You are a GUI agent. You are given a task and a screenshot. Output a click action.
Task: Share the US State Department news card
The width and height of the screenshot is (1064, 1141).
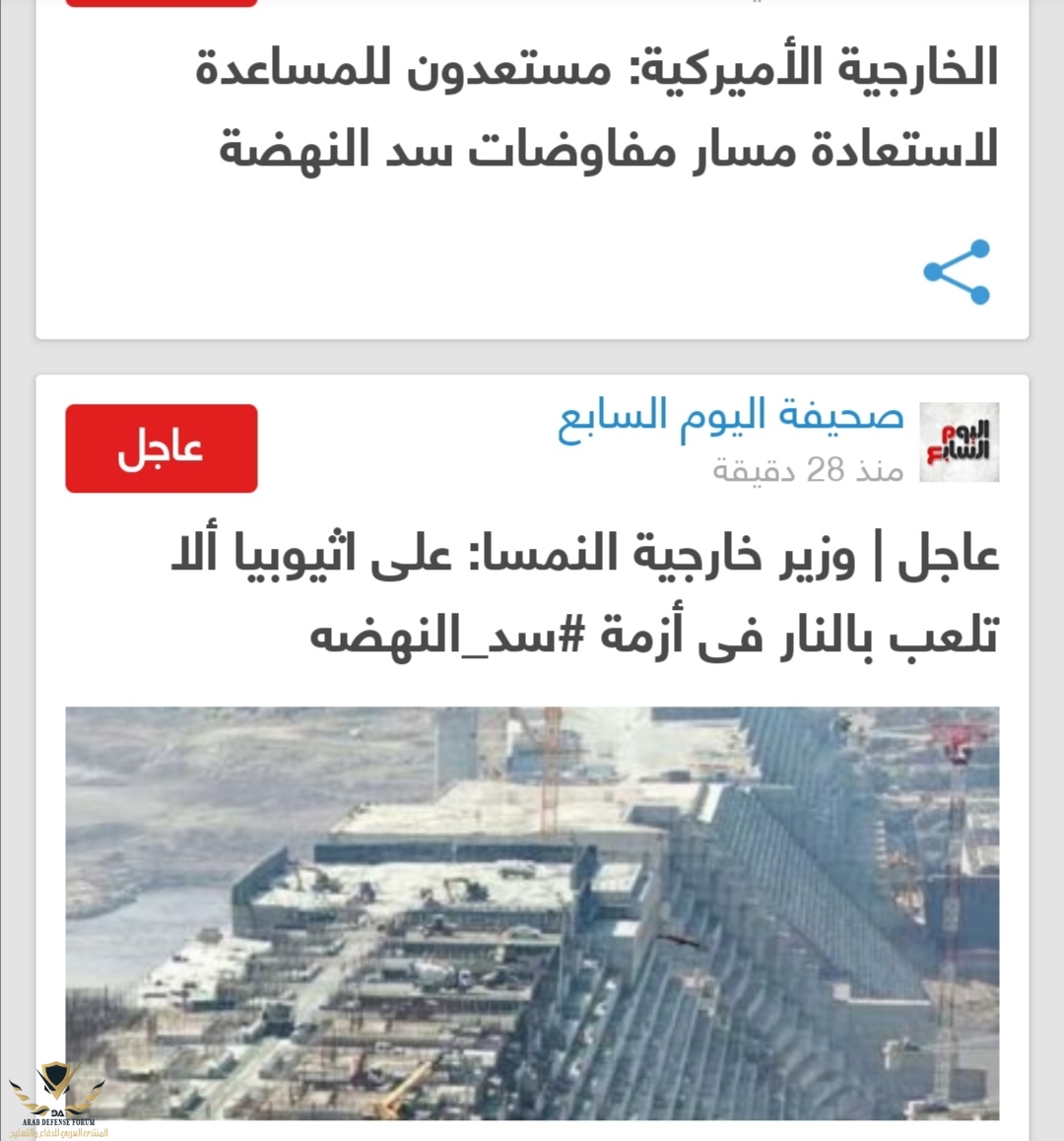[x=957, y=272]
